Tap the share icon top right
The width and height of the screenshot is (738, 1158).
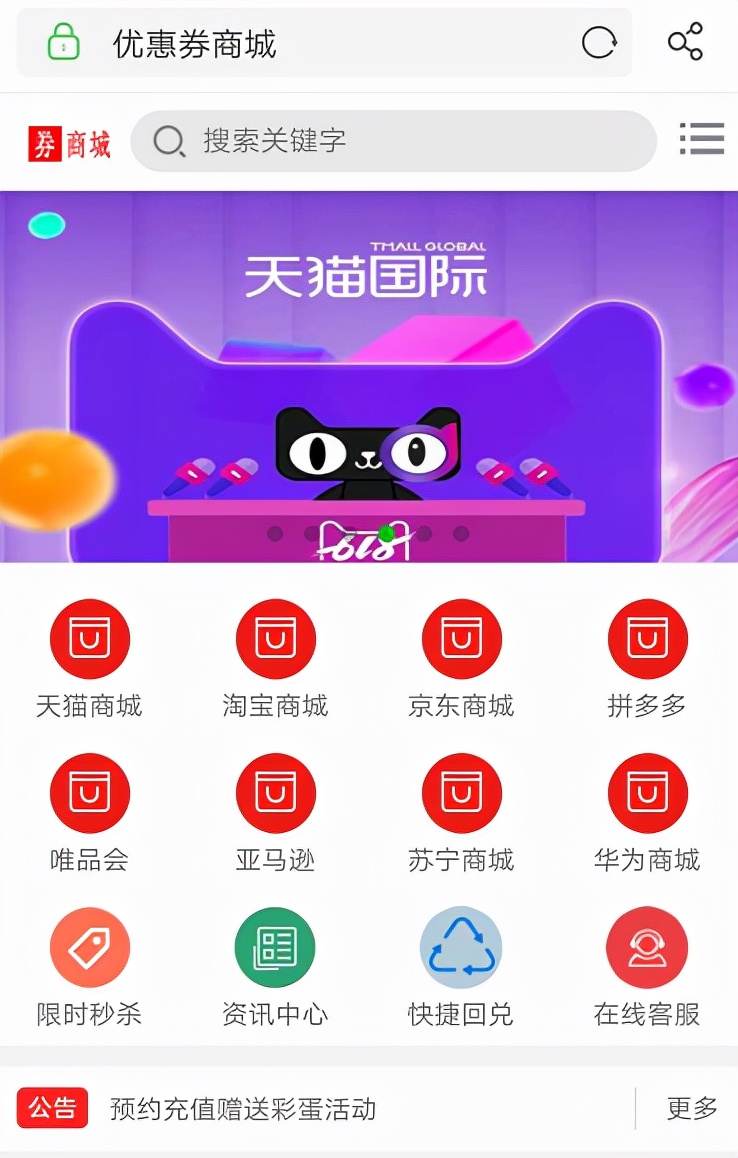(684, 42)
